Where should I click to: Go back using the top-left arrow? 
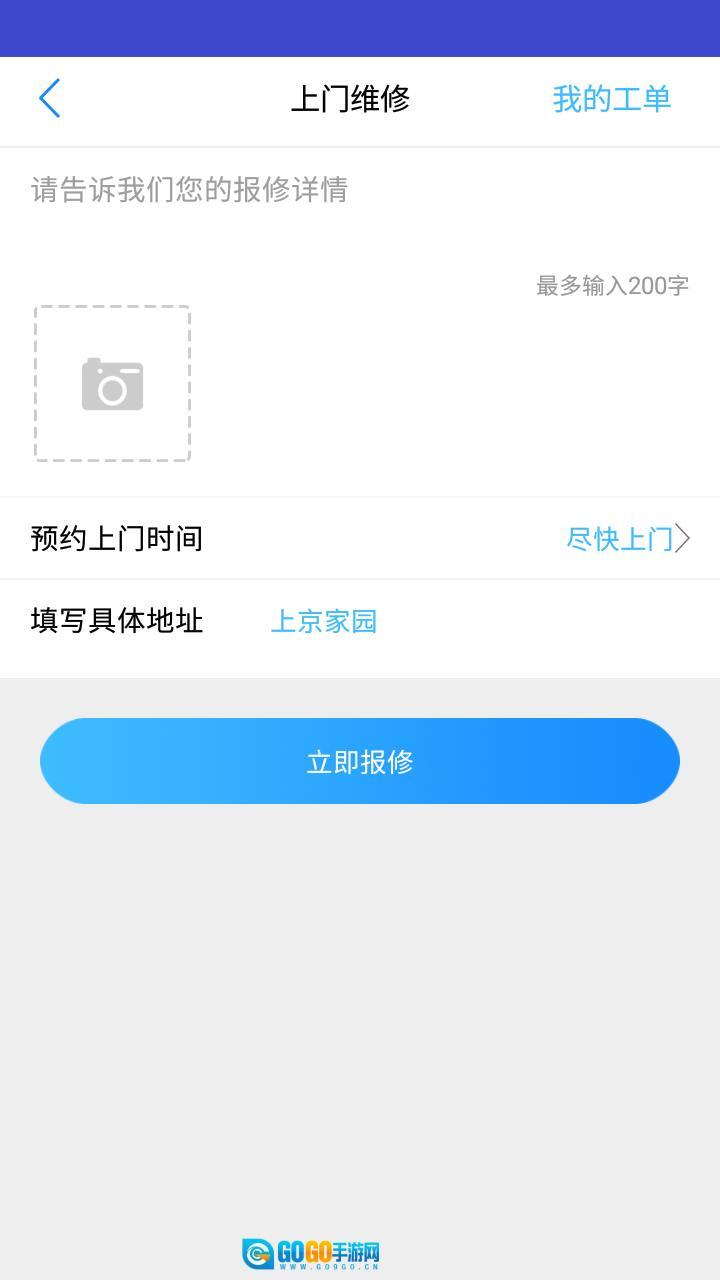50,99
